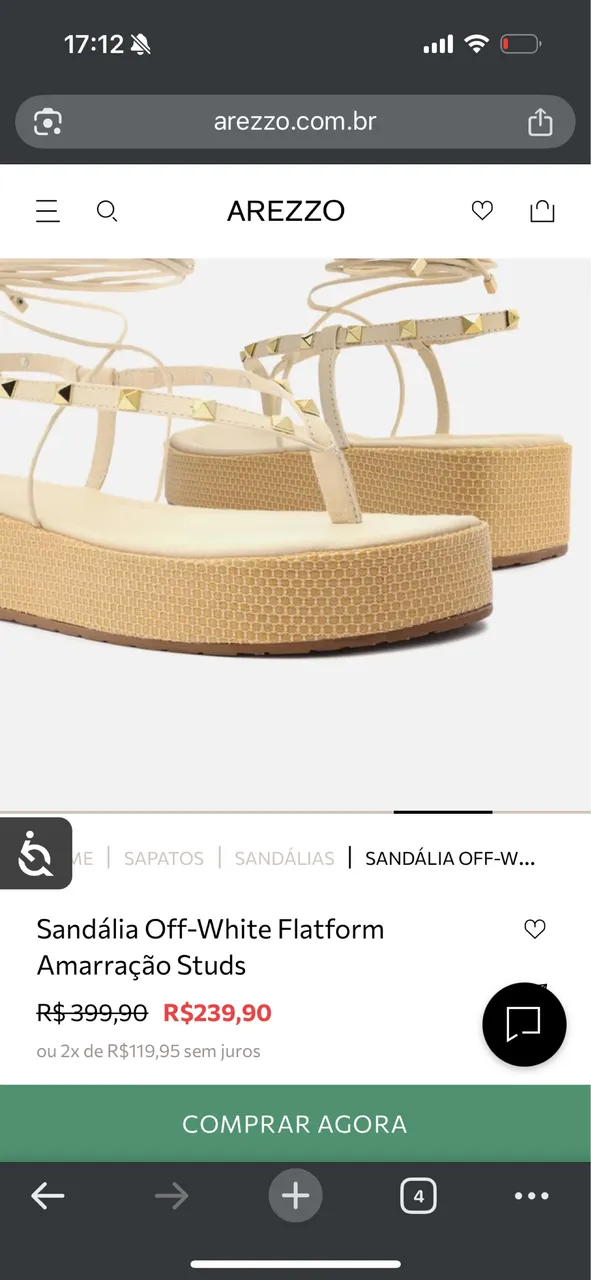Open the search magnifier icon
This screenshot has height=1280, width=591.
click(x=107, y=211)
